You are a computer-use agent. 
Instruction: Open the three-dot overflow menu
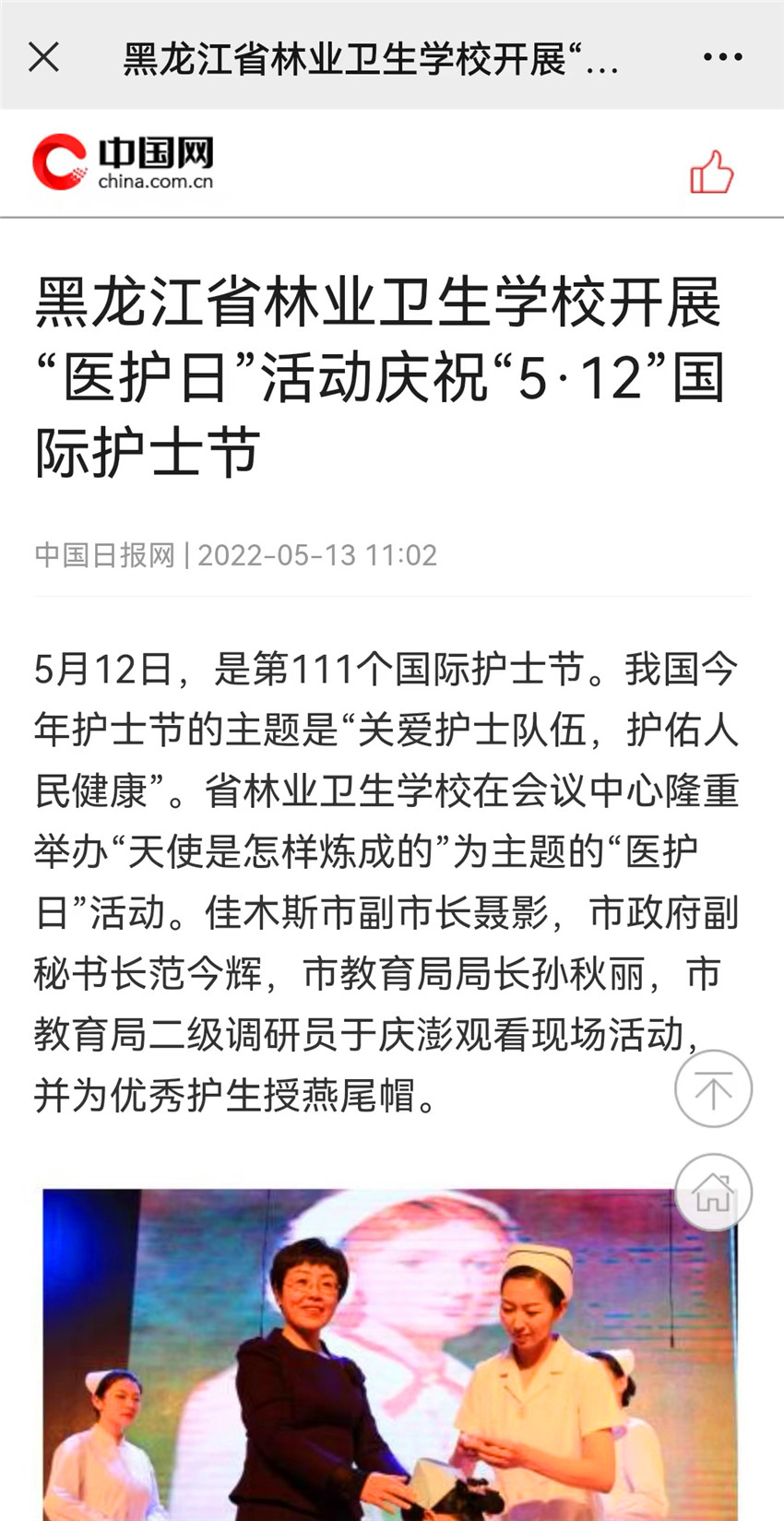click(722, 57)
